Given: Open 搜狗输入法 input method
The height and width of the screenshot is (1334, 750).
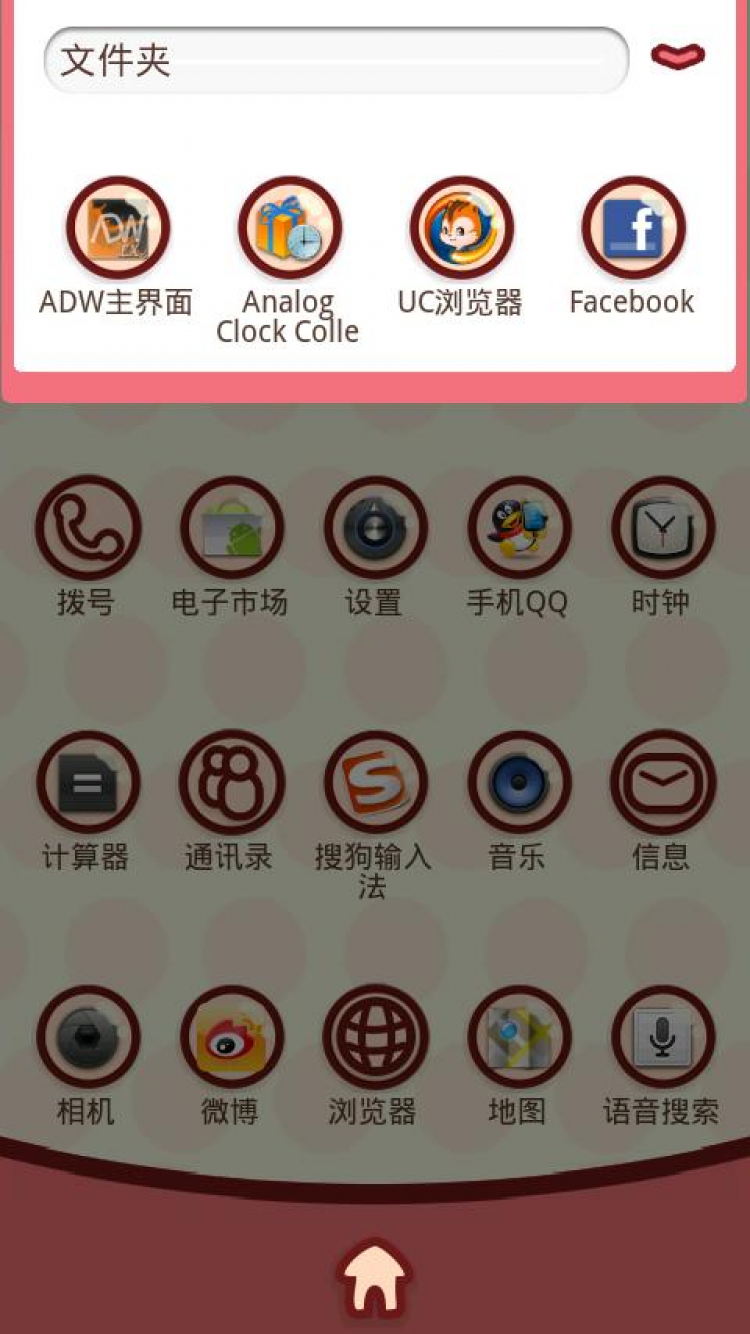Looking at the screenshot, I should click(375, 783).
